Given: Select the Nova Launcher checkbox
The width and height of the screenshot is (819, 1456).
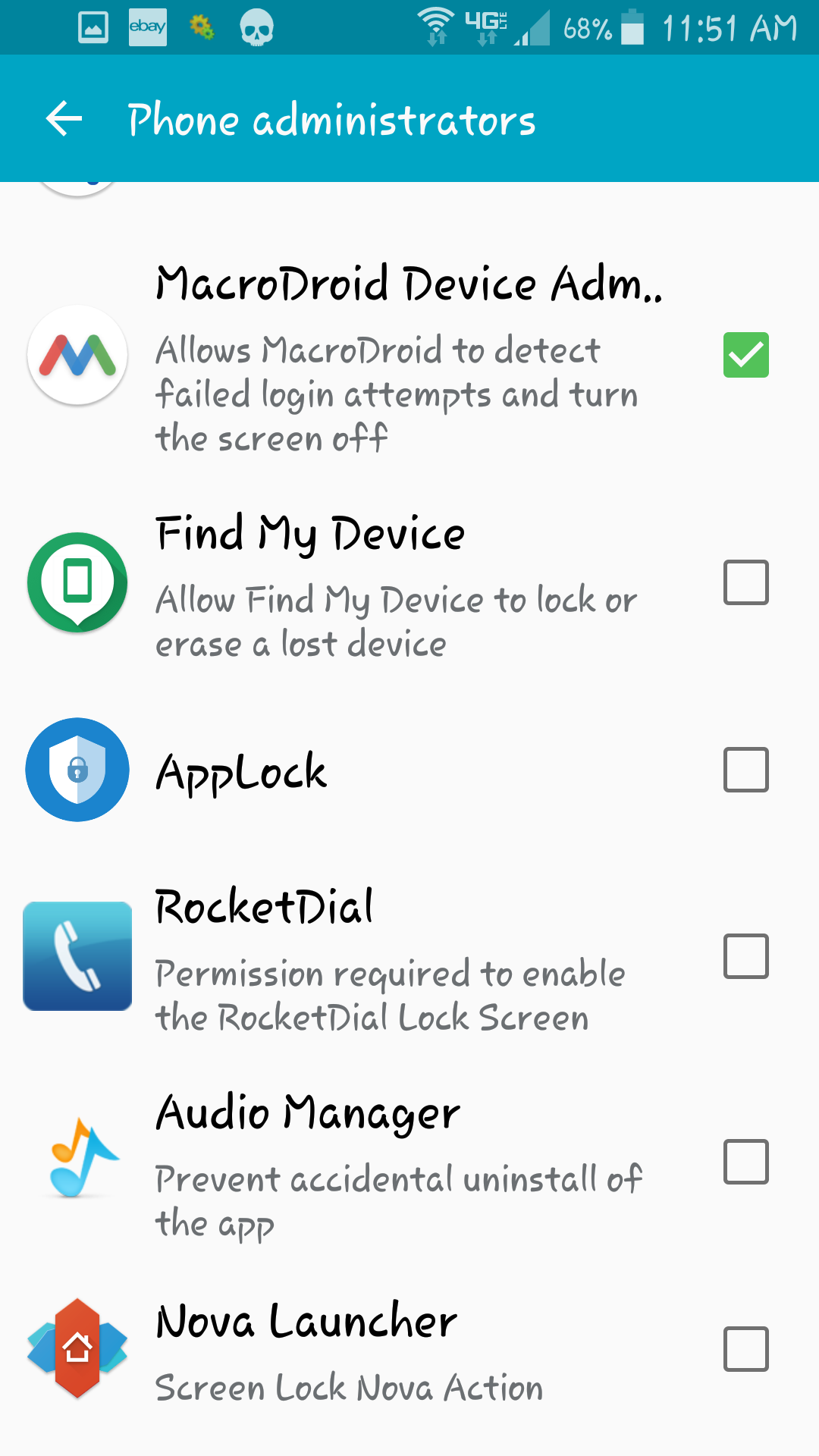Looking at the screenshot, I should click(745, 1349).
